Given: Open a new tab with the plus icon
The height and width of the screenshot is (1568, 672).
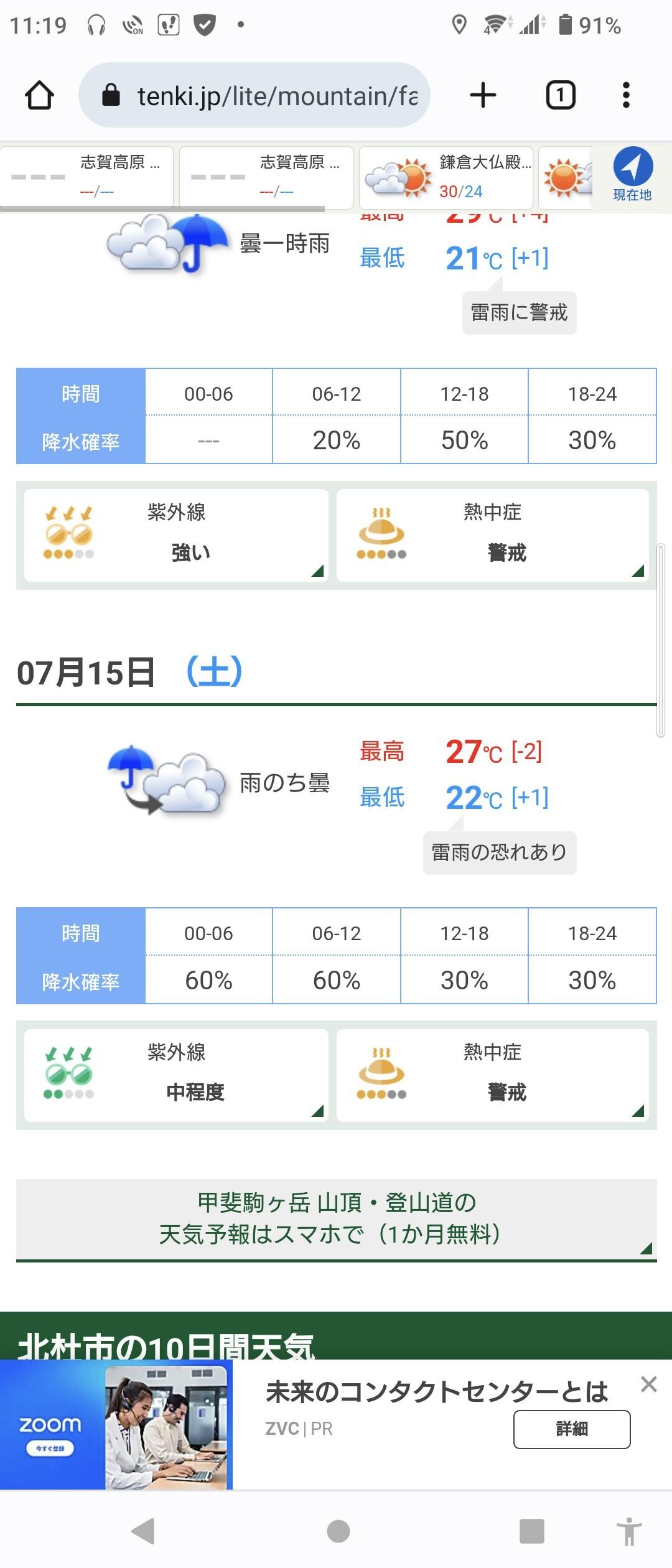Looking at the screenshot, I should [x=482, y=95].
